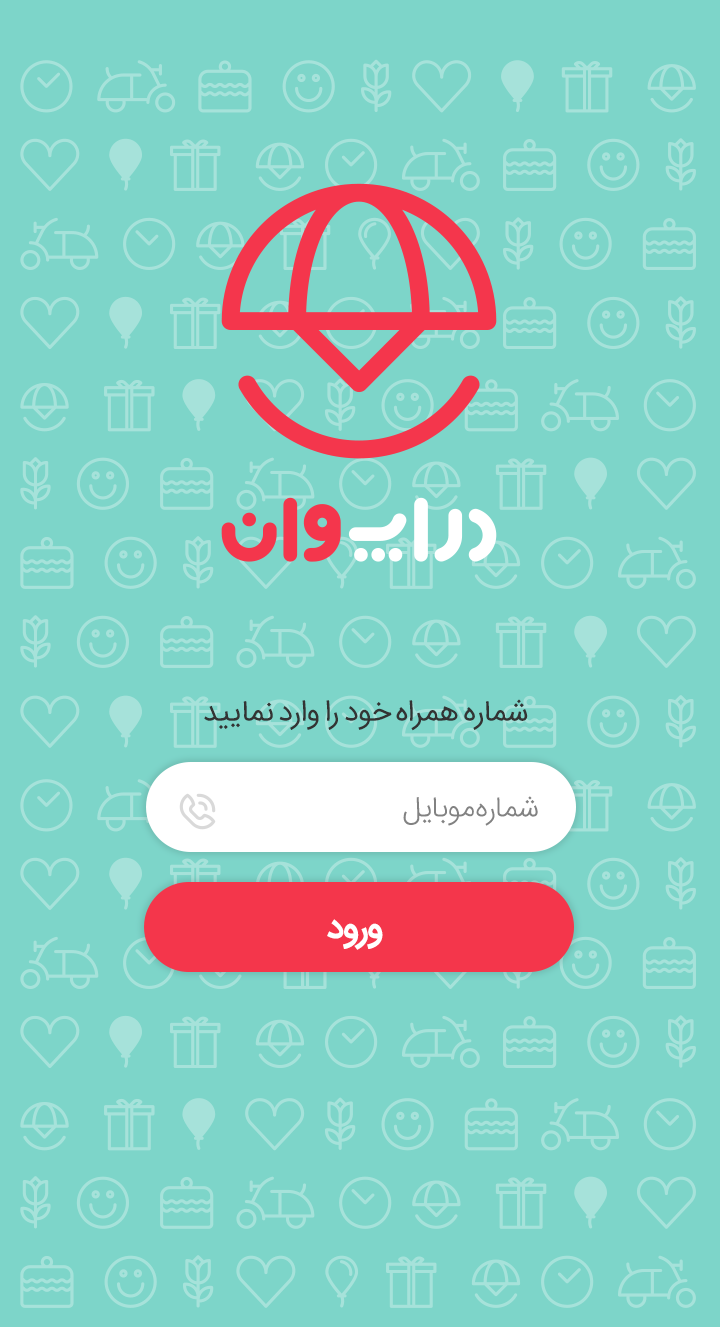Tap the red ورود login button
Viewport: 720px width, 1327px height.
click(x=358, y=927)
